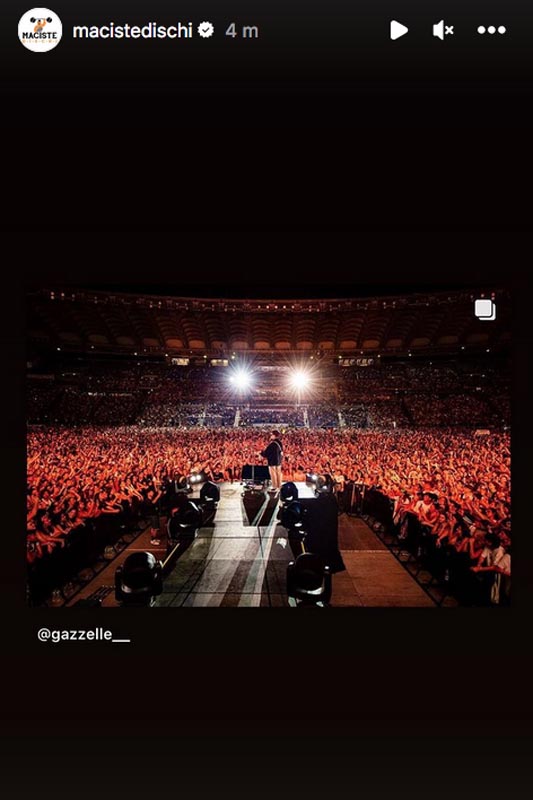533x800 pixels.
Task: Unmute the story sound
Action: click(443, 31)
